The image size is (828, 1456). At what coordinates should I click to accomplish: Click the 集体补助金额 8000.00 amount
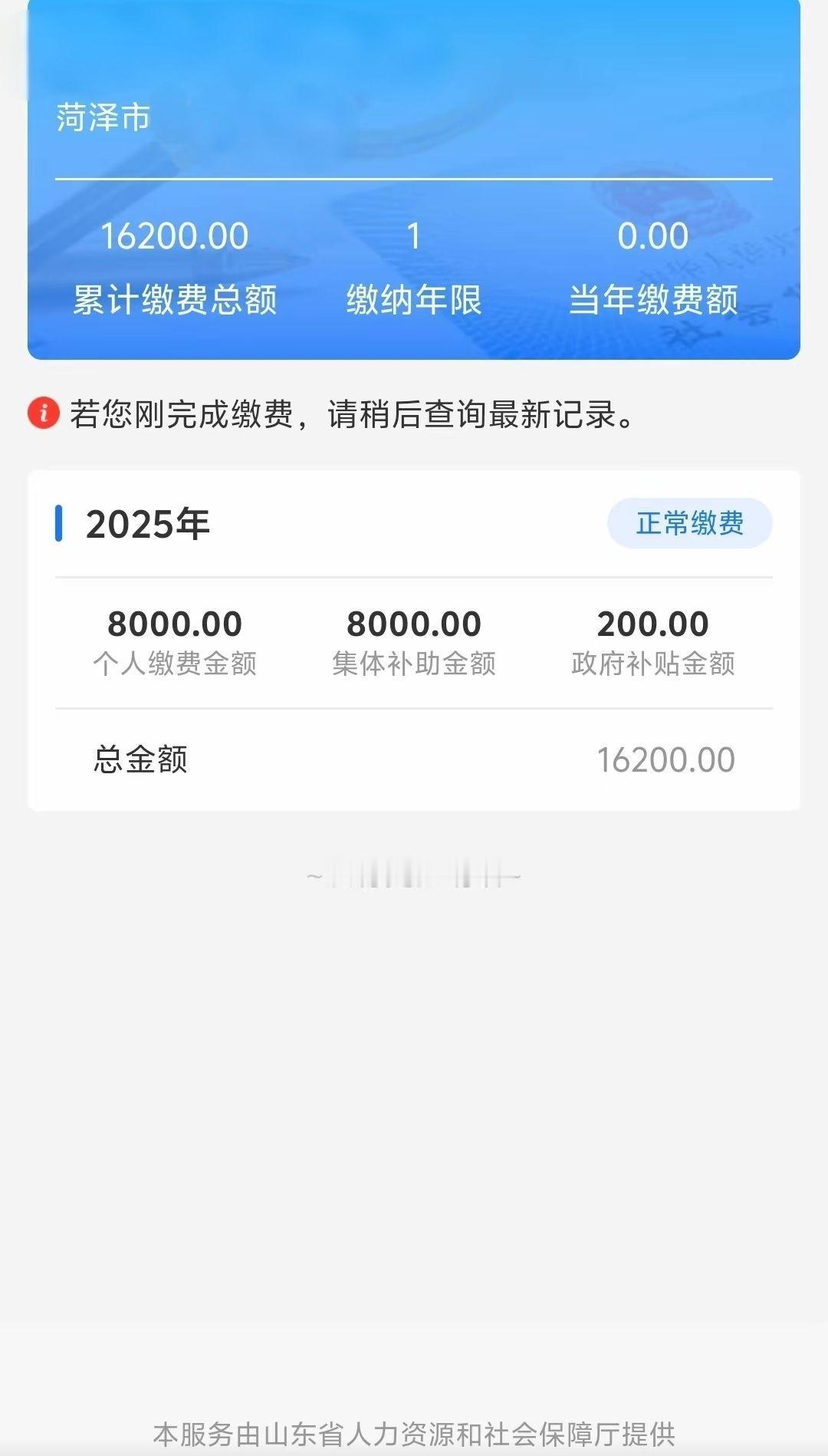[414, 624]
